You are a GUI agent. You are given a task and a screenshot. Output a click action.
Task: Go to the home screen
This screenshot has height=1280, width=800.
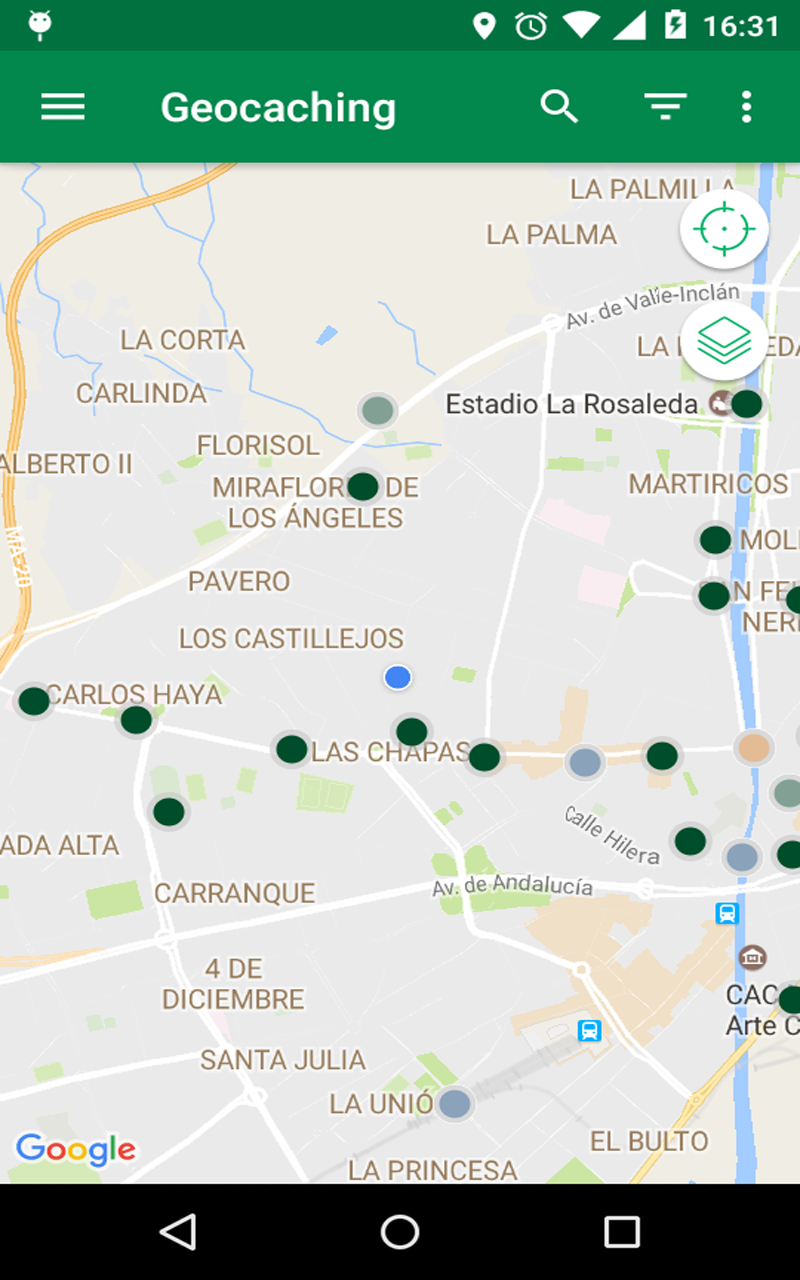tap(400, 1232)
